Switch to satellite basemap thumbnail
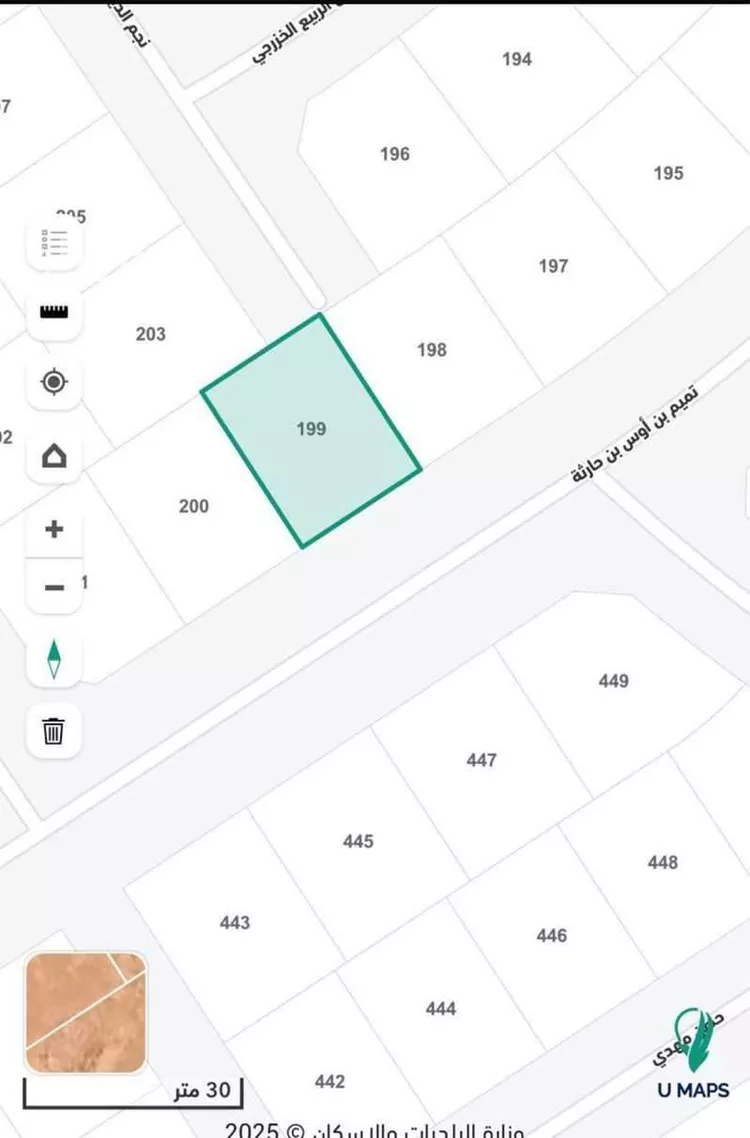 86,1012
